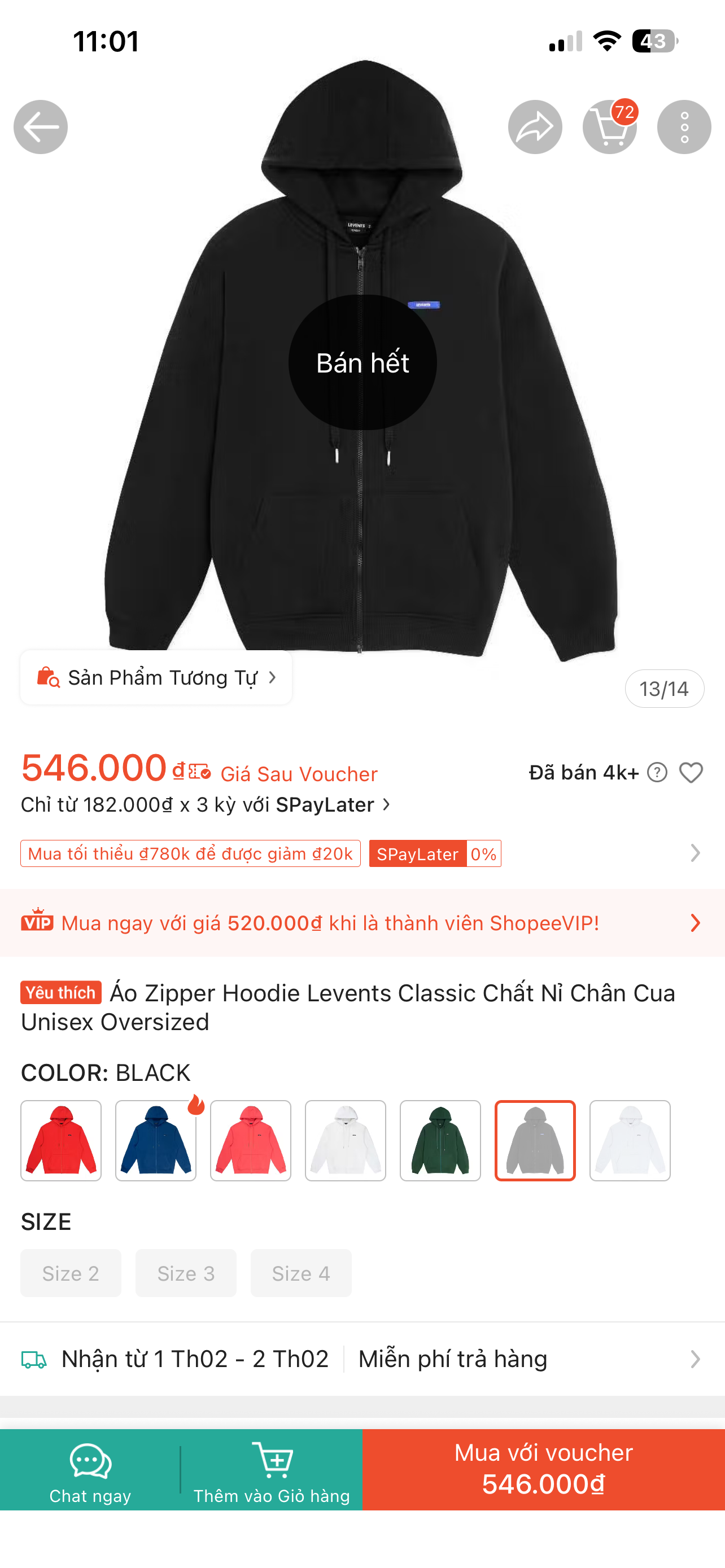Choose the pink coral hoodie color
The width and height of the screenshot is (725, 1568).
point(251,1140)
